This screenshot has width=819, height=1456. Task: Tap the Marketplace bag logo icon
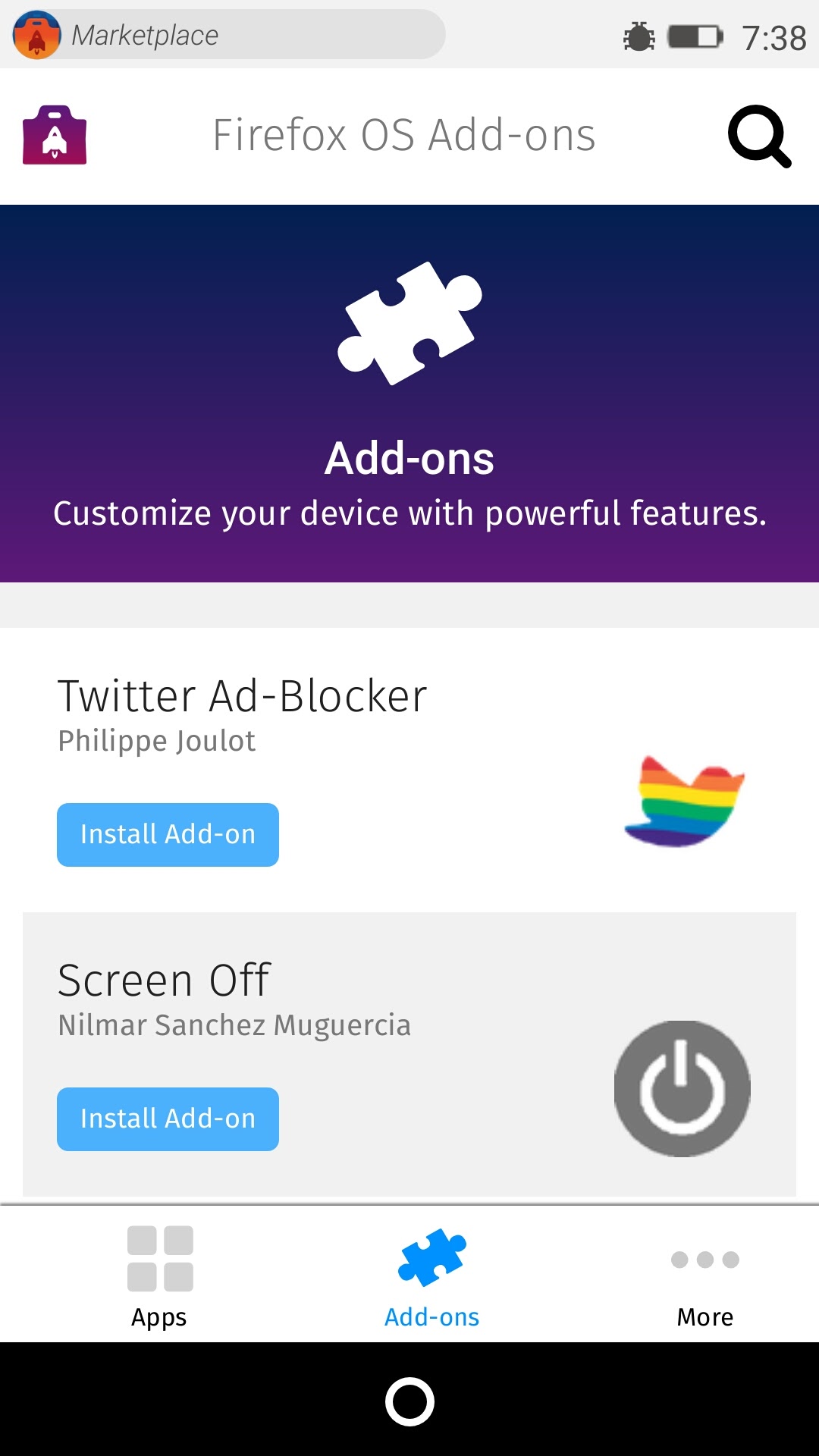55,135
